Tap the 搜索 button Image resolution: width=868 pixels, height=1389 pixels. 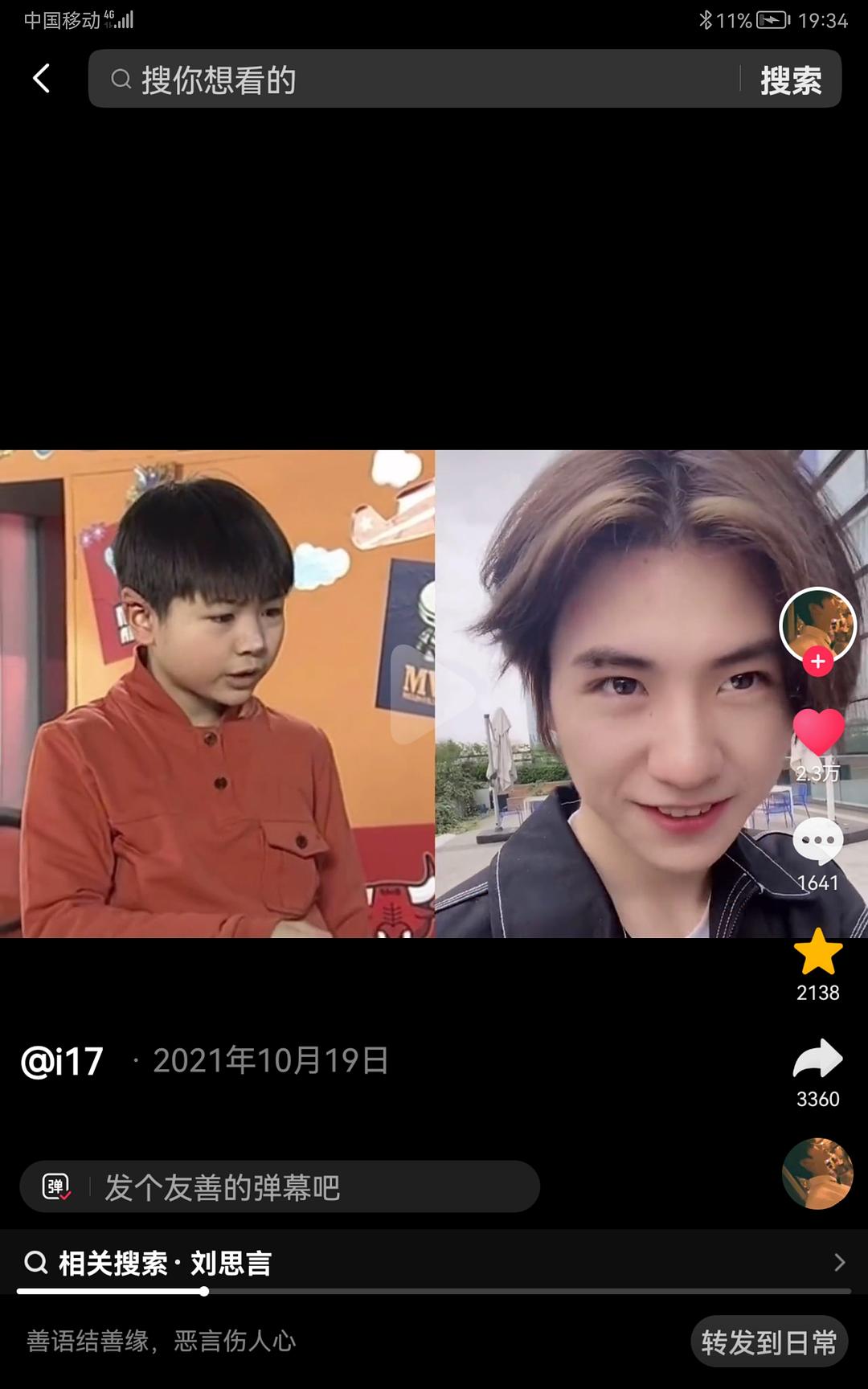pyautogui.click(x=791, y=80)
